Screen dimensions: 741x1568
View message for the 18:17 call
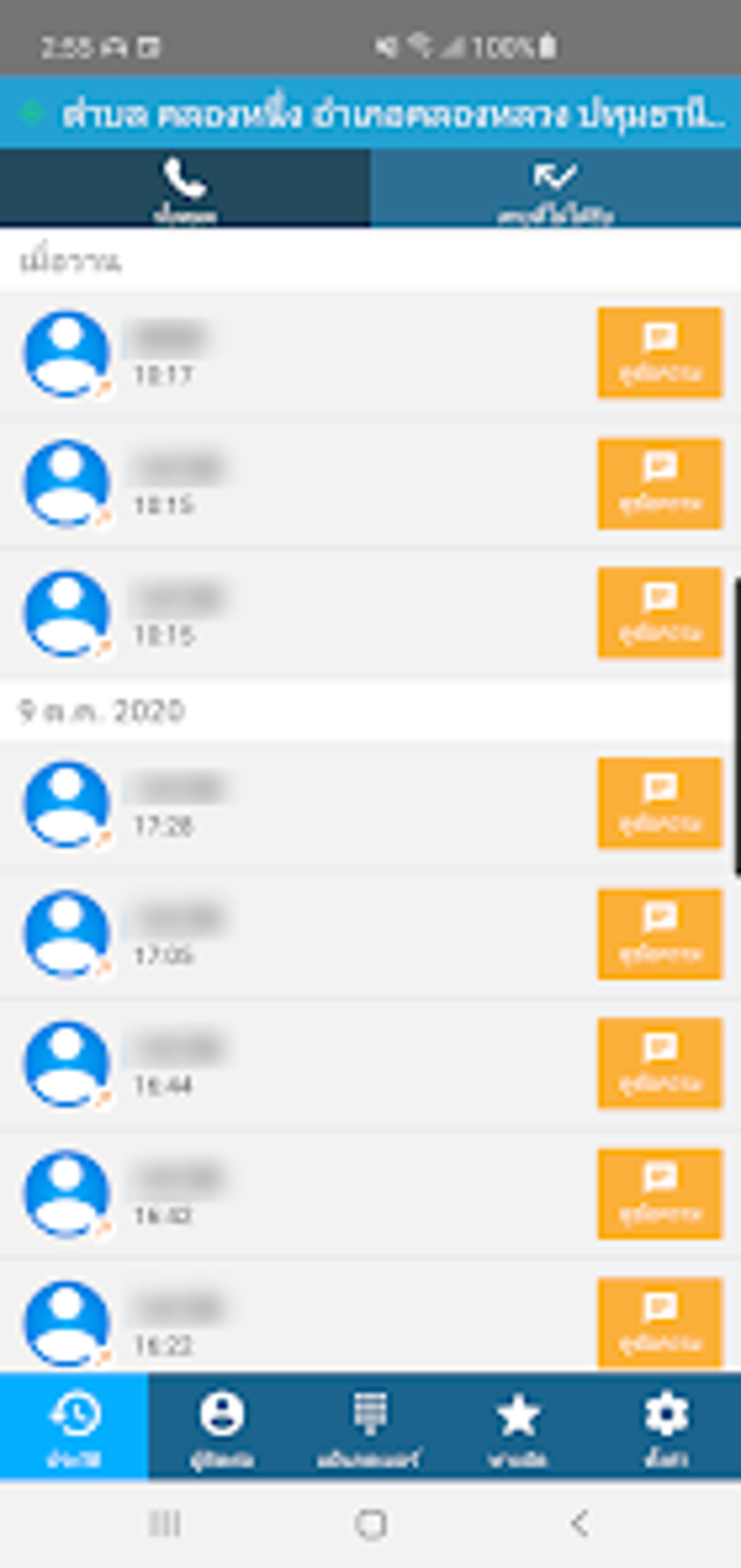coord(660,353)
